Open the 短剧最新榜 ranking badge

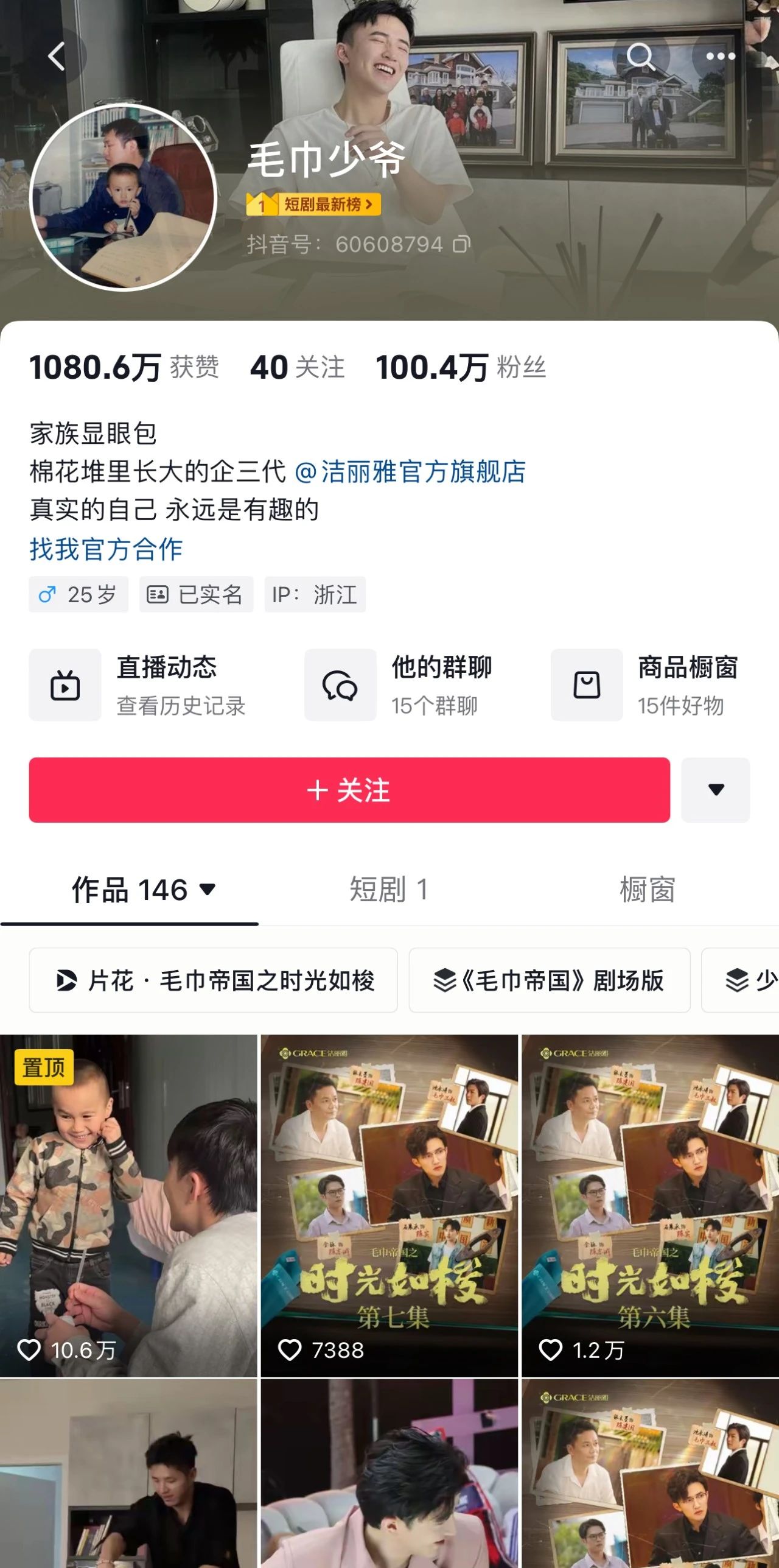pyautogui.click(x=314, y=205)
